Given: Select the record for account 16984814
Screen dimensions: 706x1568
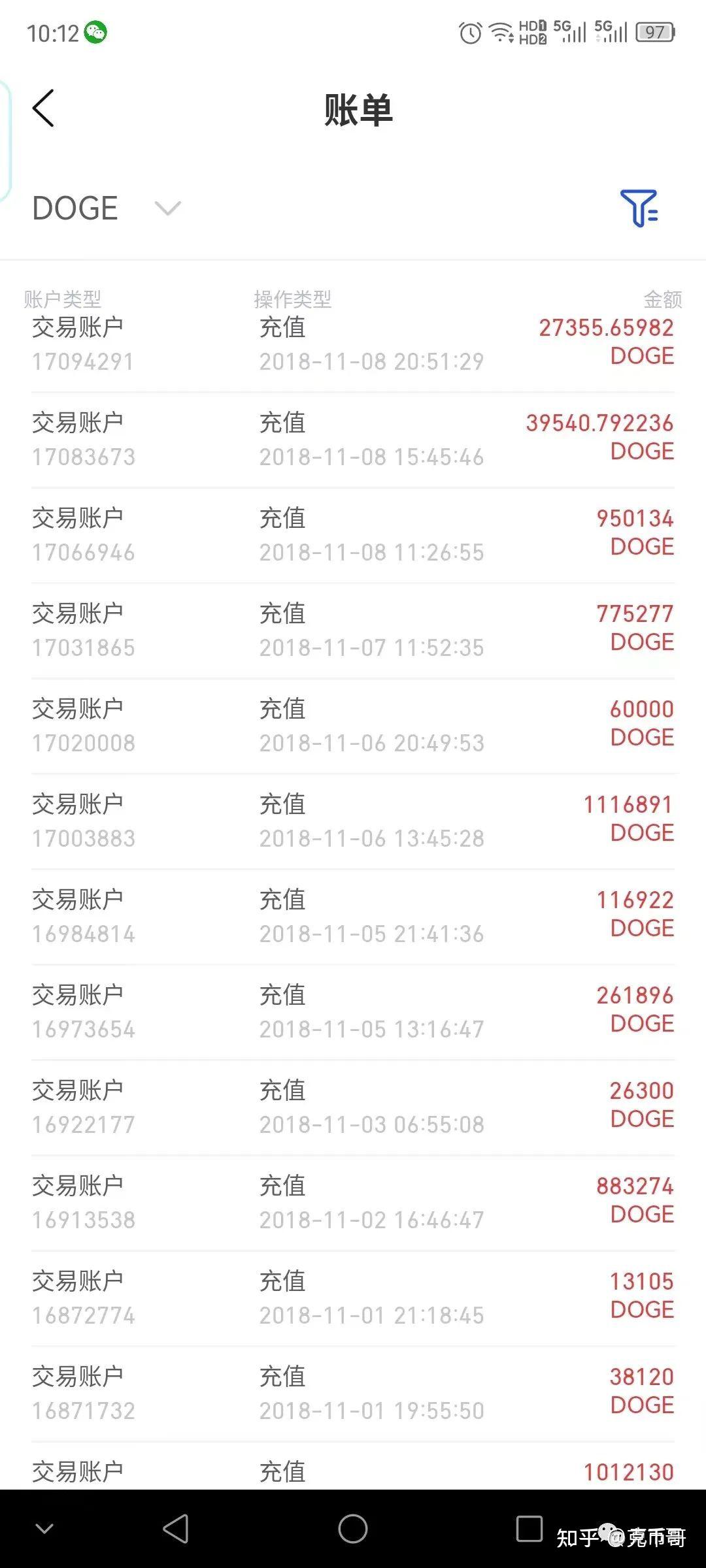Looking at the screenshot, I should (353, 915).
